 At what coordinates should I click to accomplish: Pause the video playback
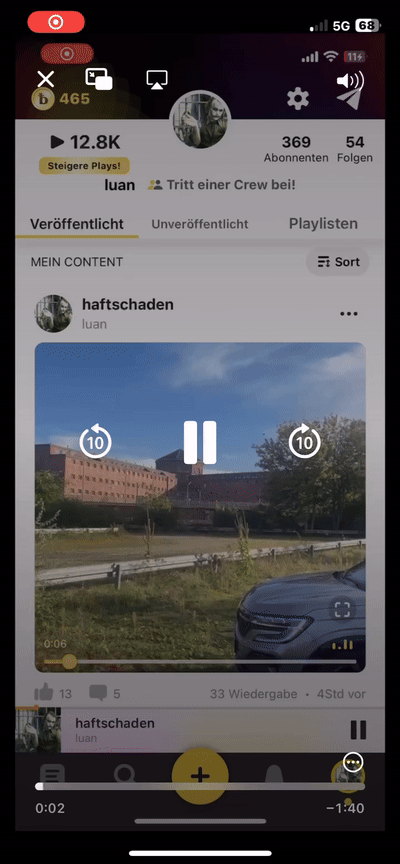199,442
